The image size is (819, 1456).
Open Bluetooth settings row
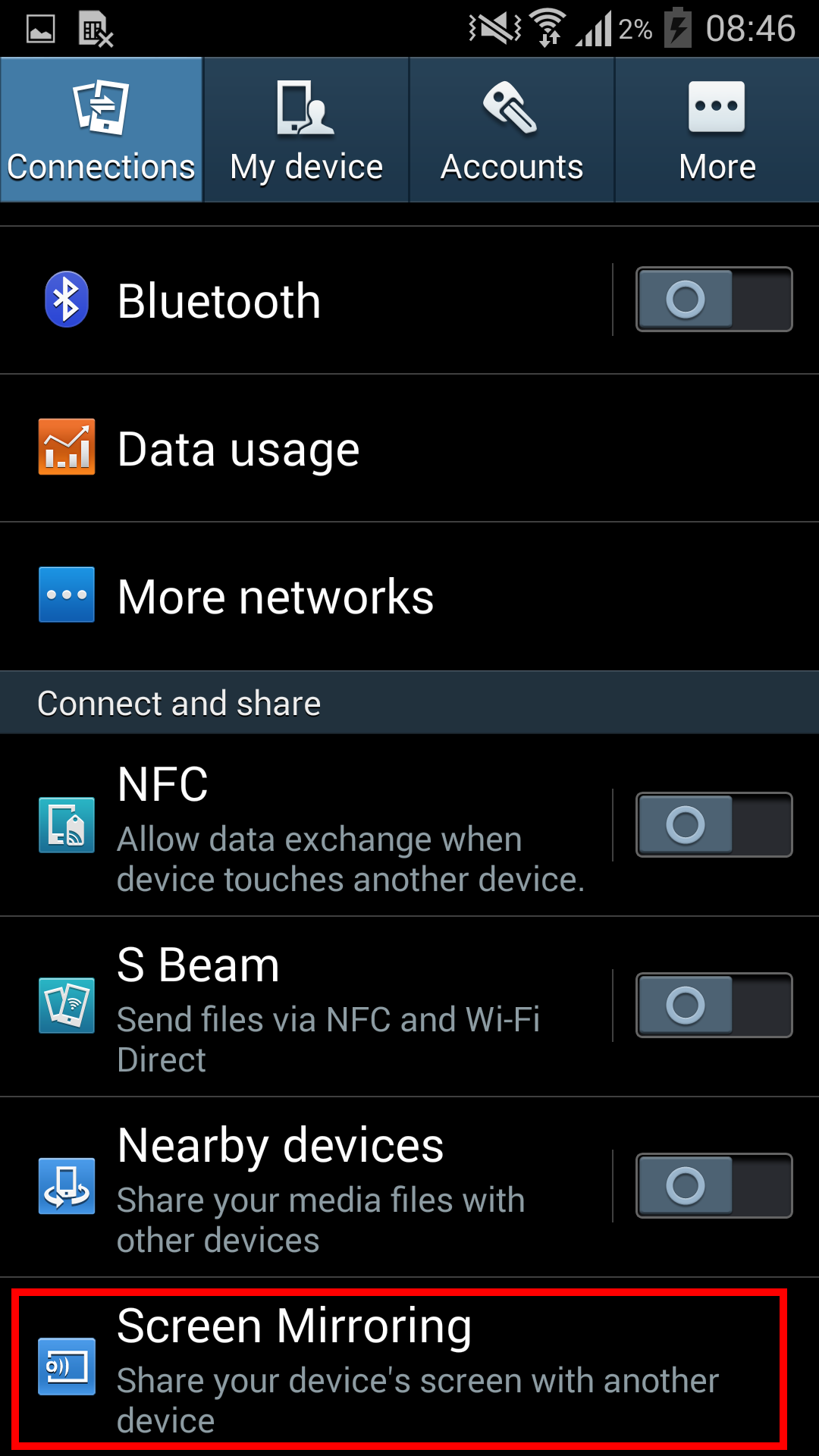click(306, 300)
